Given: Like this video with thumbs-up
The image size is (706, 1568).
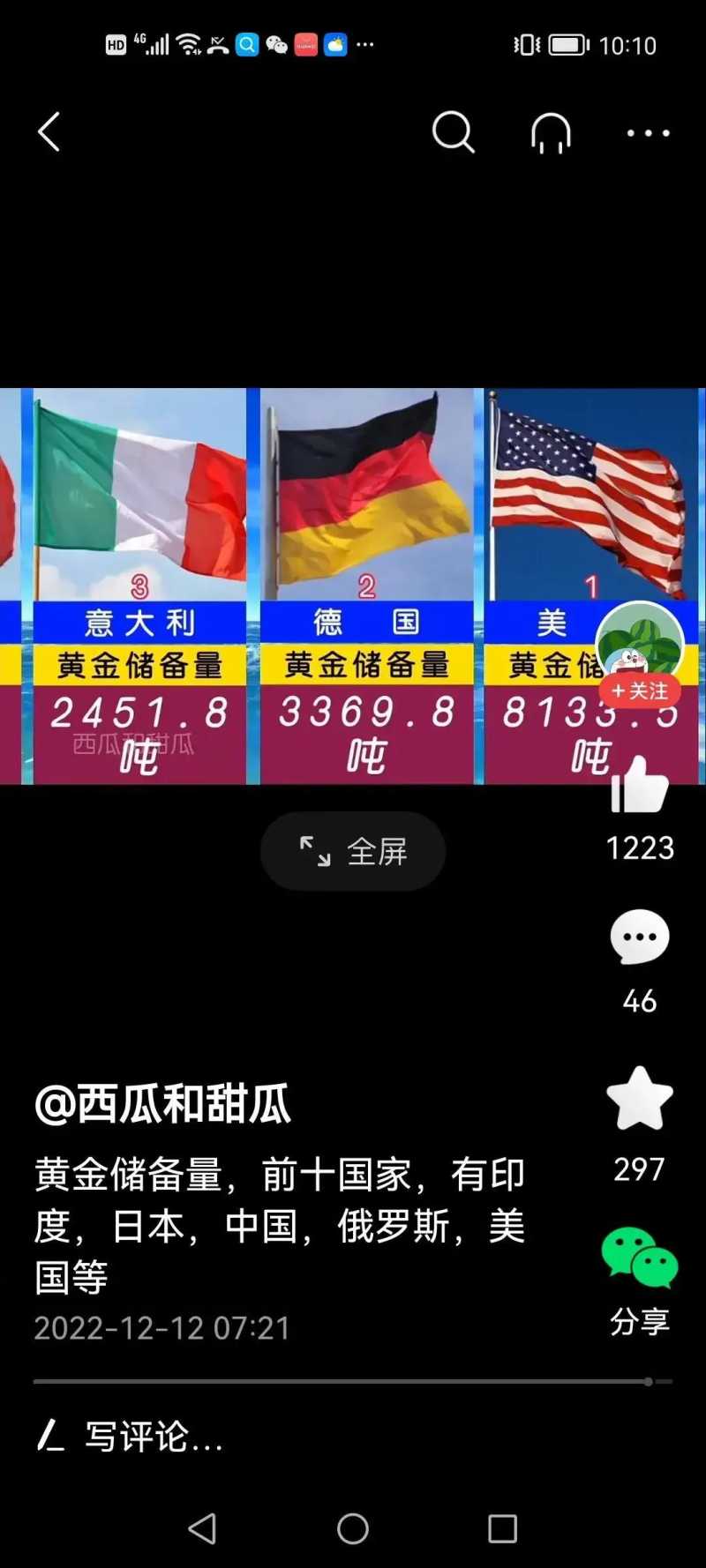Looking at the screenshot, I should 640,785.
